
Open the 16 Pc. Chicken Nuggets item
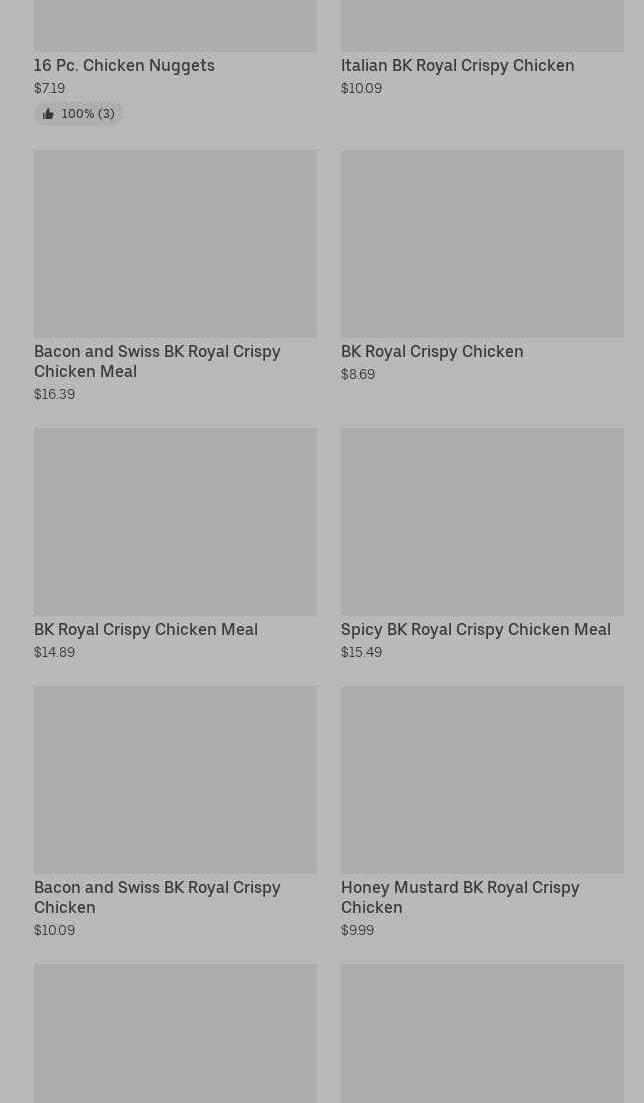coord(124,65)
